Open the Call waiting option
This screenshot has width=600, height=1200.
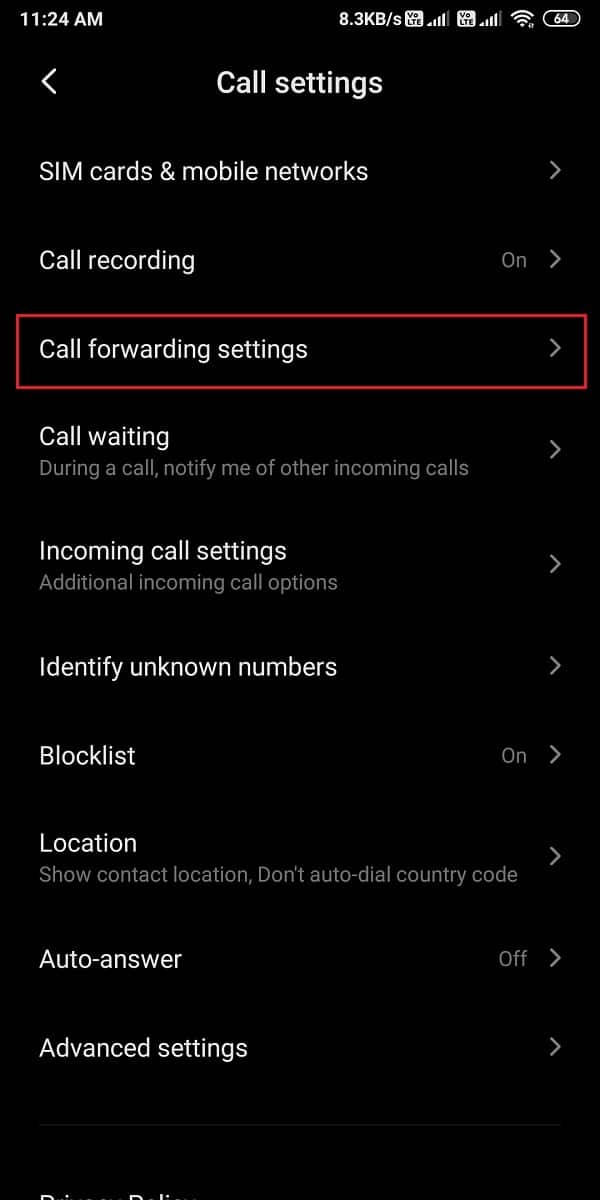(300, 450)
